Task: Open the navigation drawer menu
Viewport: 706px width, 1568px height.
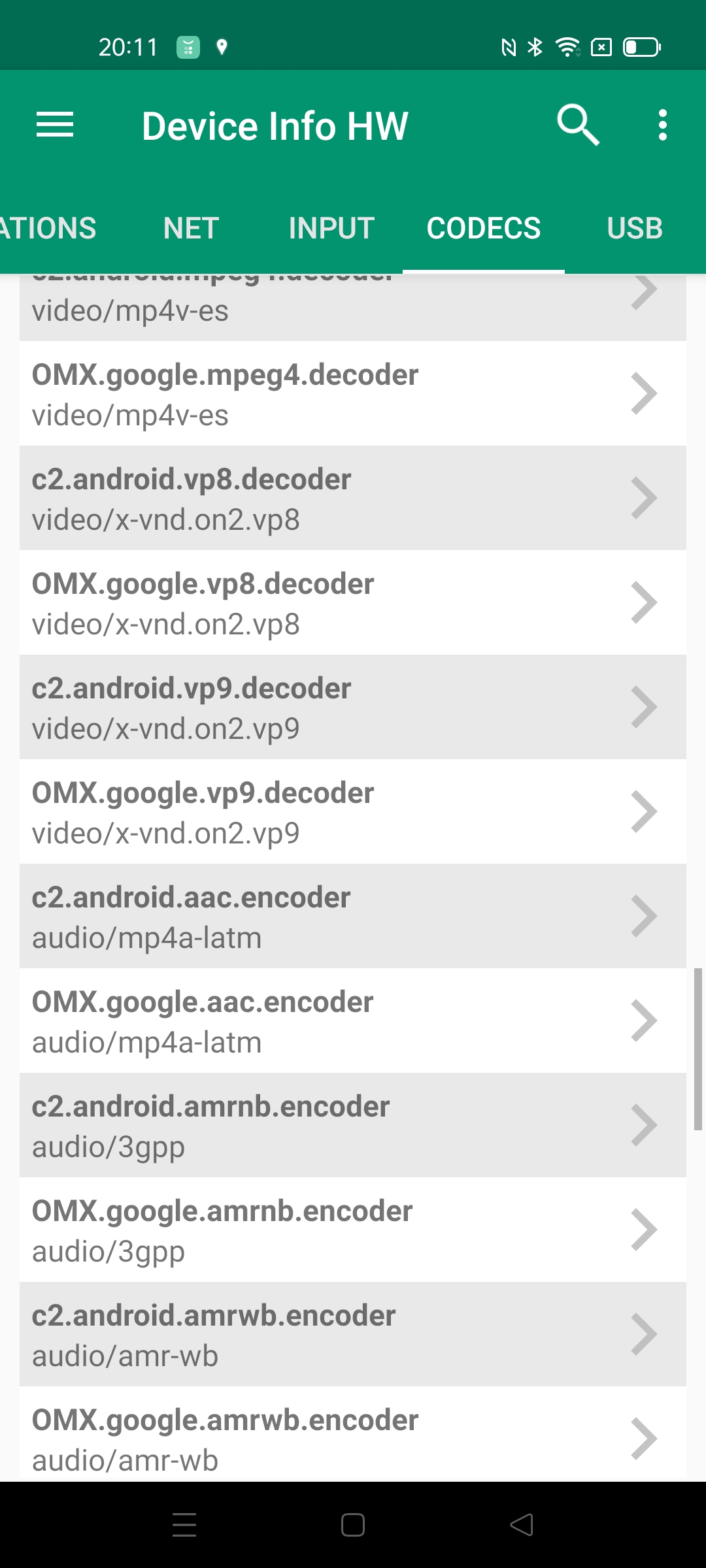Action: point(55,125)
